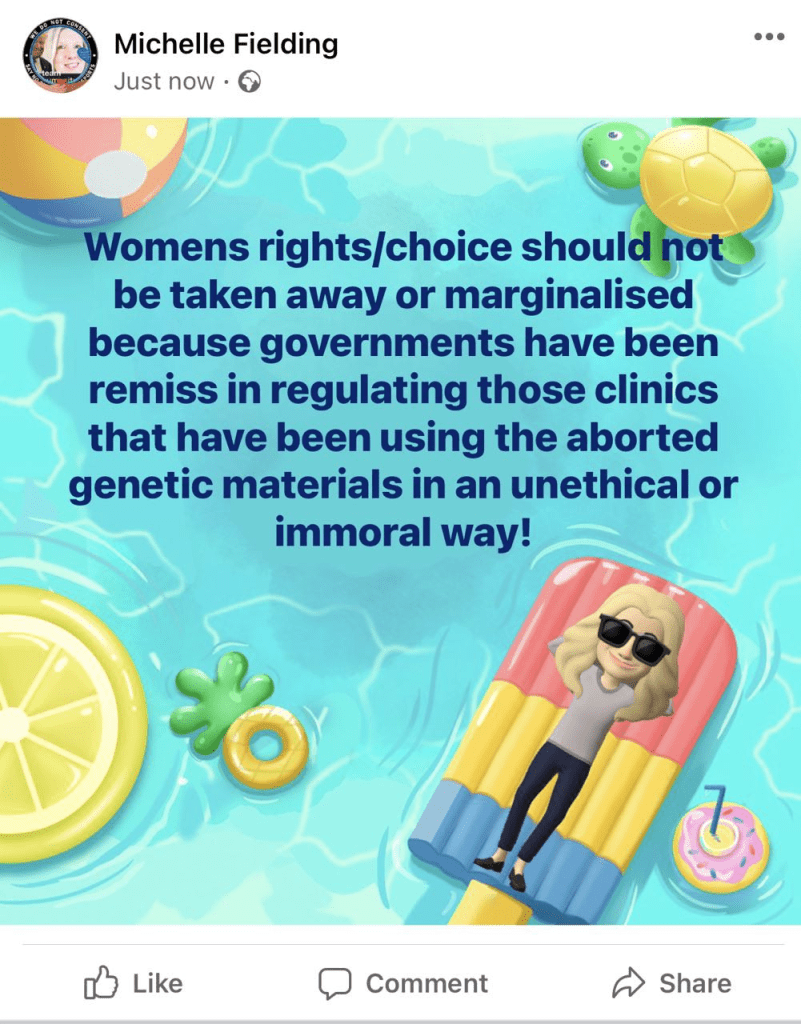Like Michelle Fielding's post
Image resolution: width=801 pixels, height=1024 pixels.
(132, 984)
